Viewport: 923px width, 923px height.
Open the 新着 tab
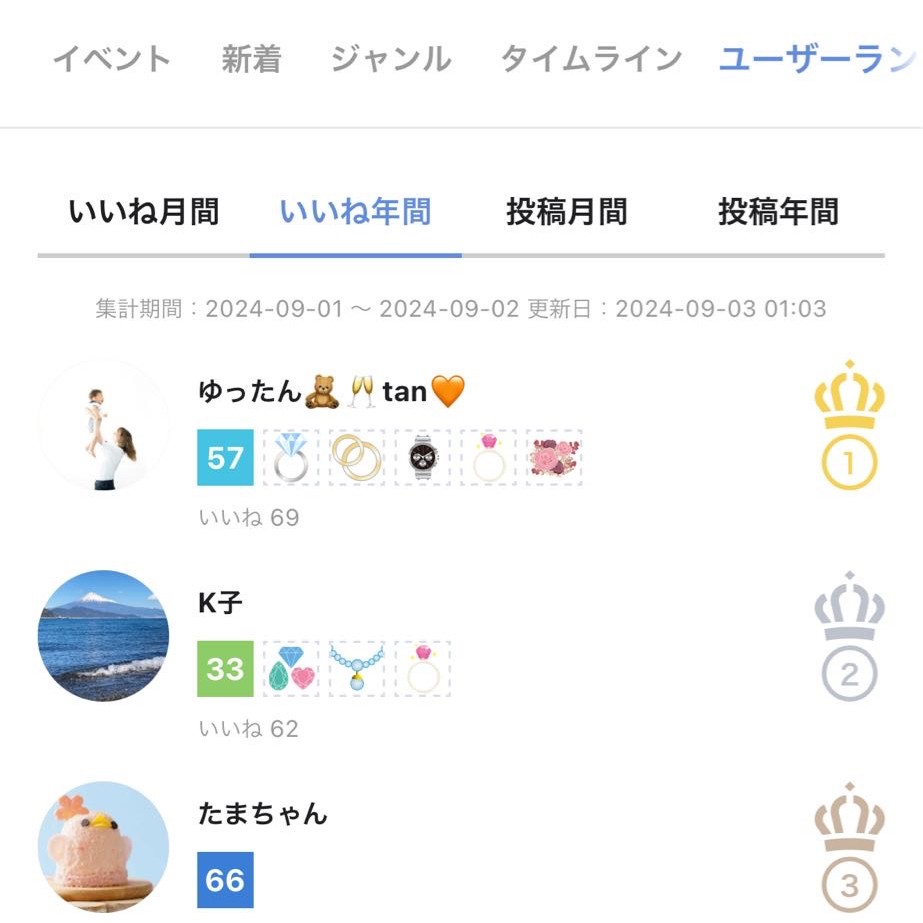click(251, 59)
